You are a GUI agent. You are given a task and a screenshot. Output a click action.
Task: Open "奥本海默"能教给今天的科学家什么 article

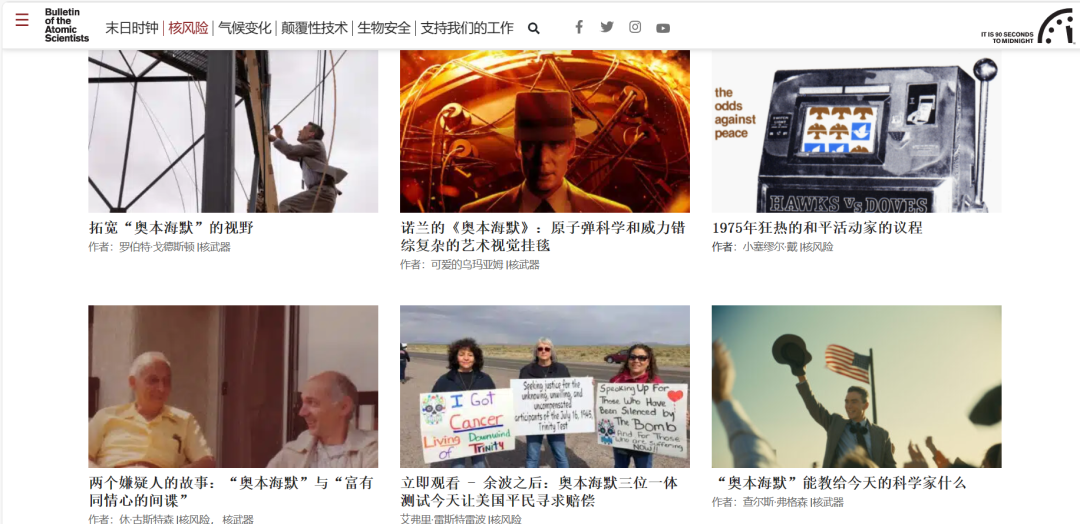[840, 483]
